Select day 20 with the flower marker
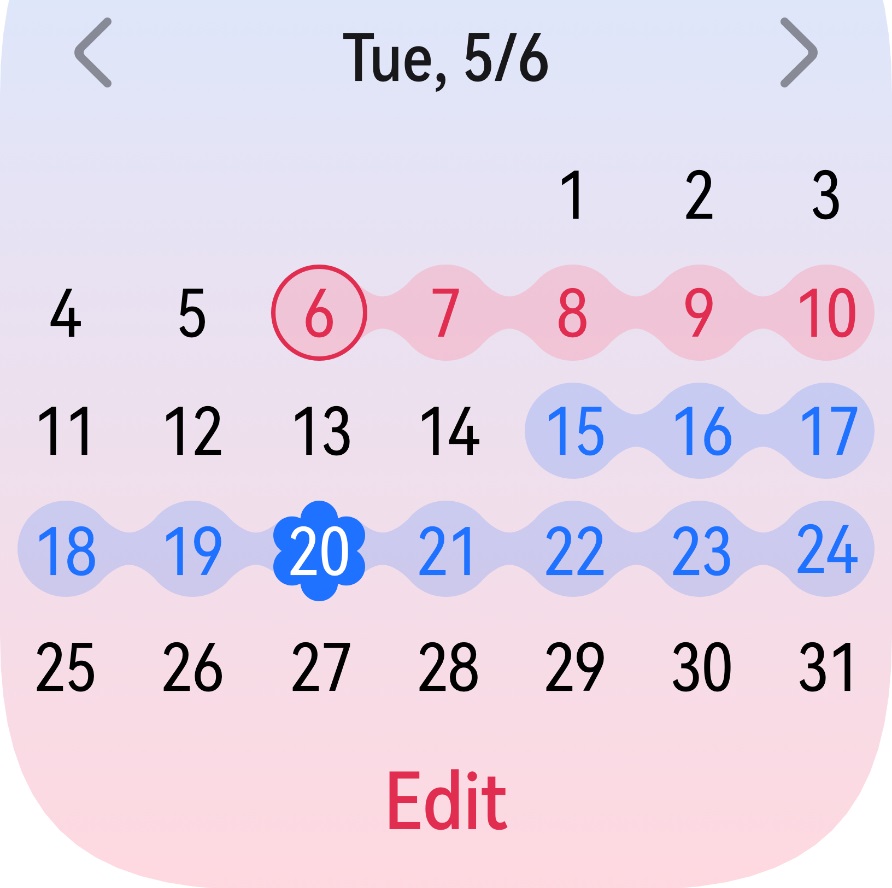 pyautogui.click(x=319, y=551)
